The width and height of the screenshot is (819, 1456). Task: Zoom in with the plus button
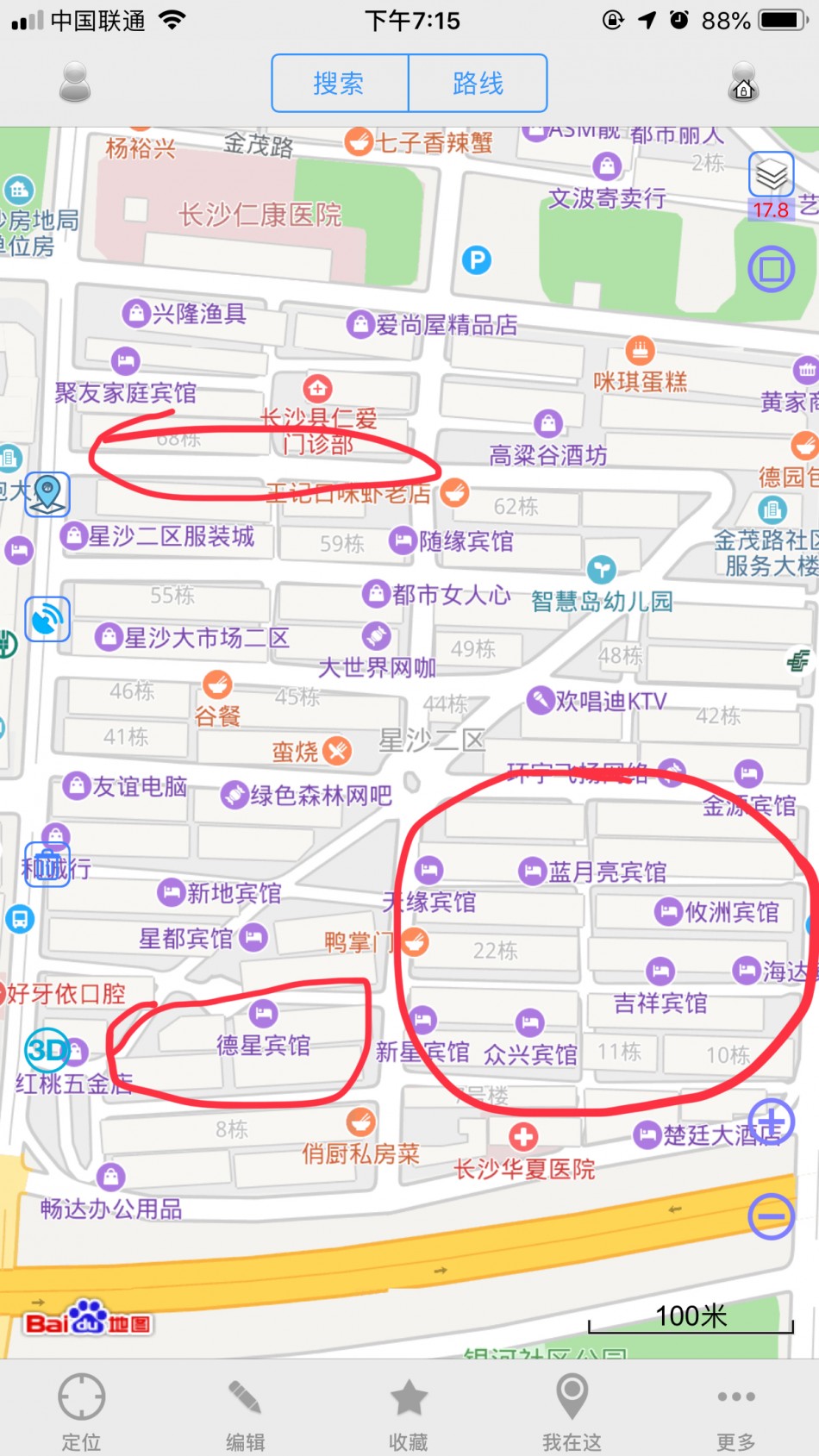771,1121
